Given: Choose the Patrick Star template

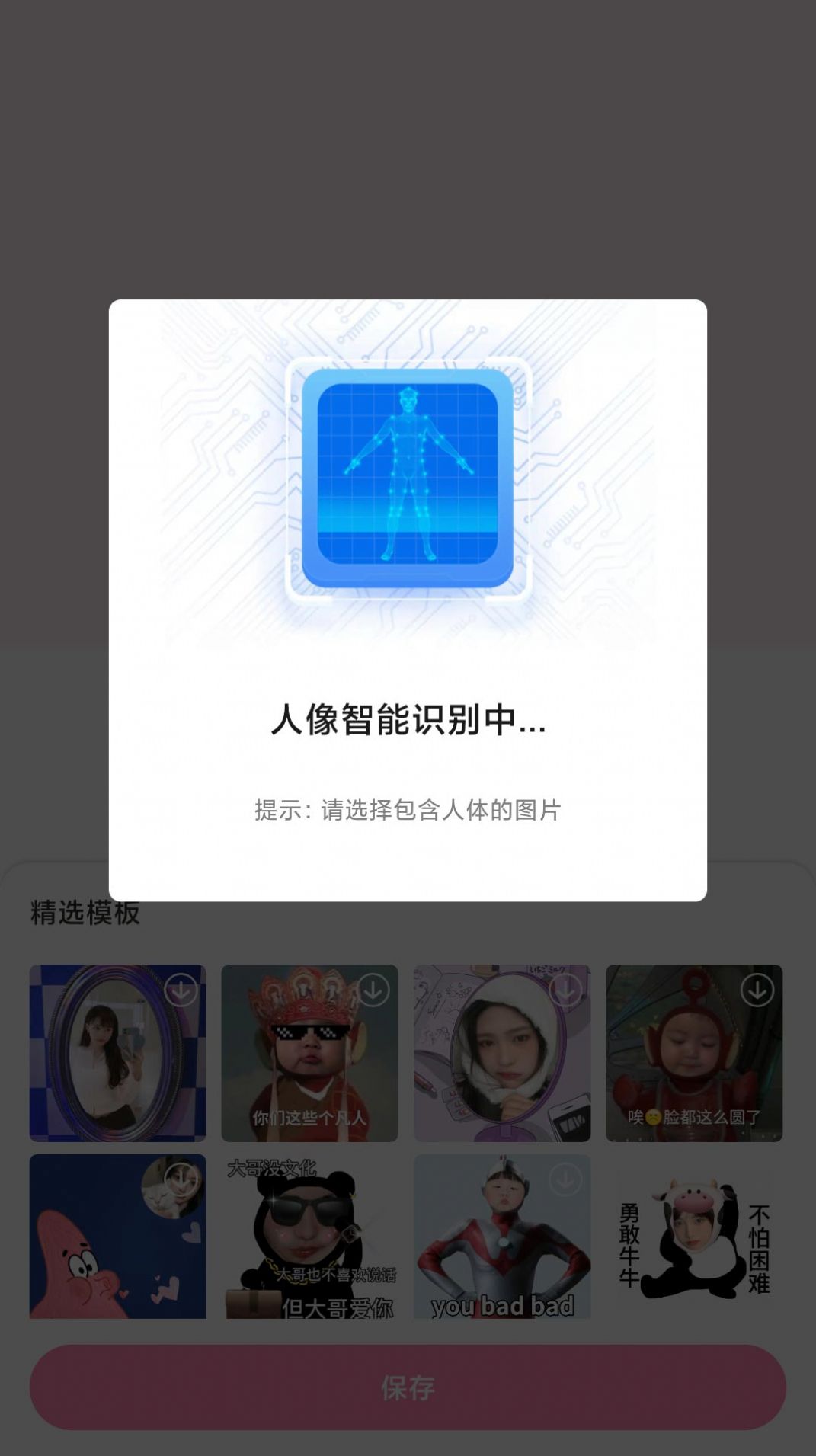Looking at the screenshot, I should (x=117, y=1236).
